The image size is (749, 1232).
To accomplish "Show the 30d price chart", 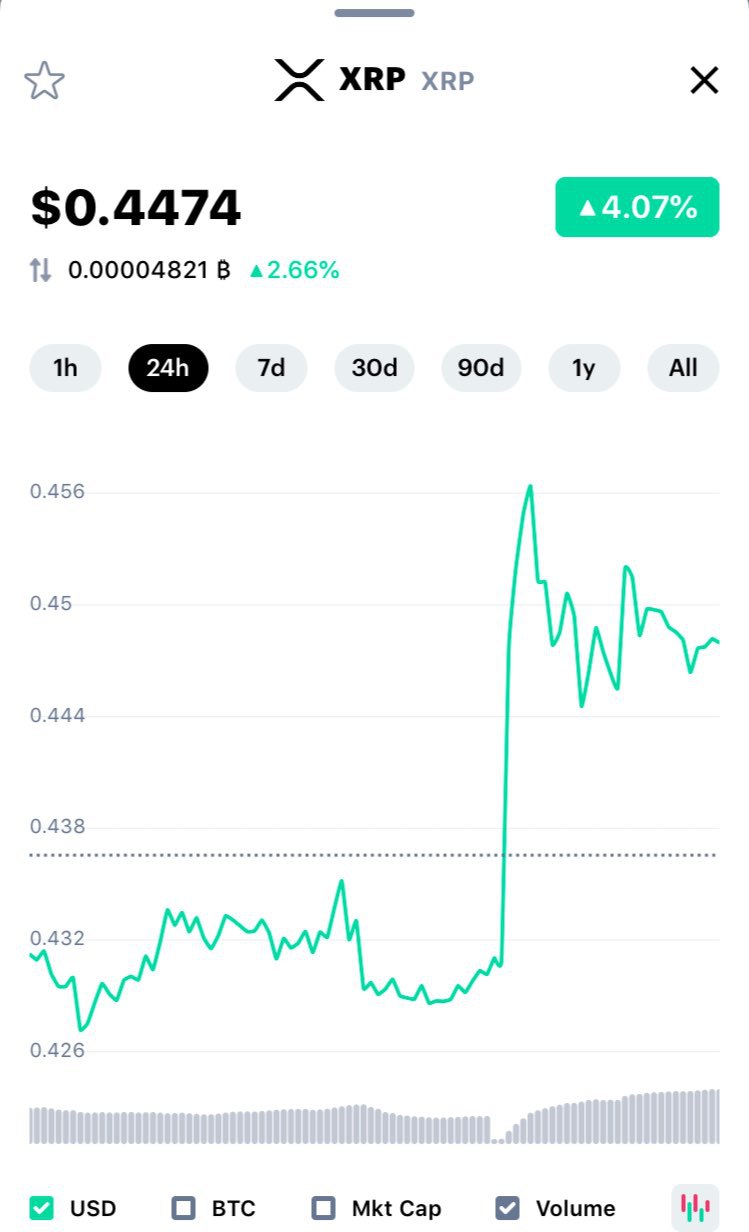I will coord(374,368).
